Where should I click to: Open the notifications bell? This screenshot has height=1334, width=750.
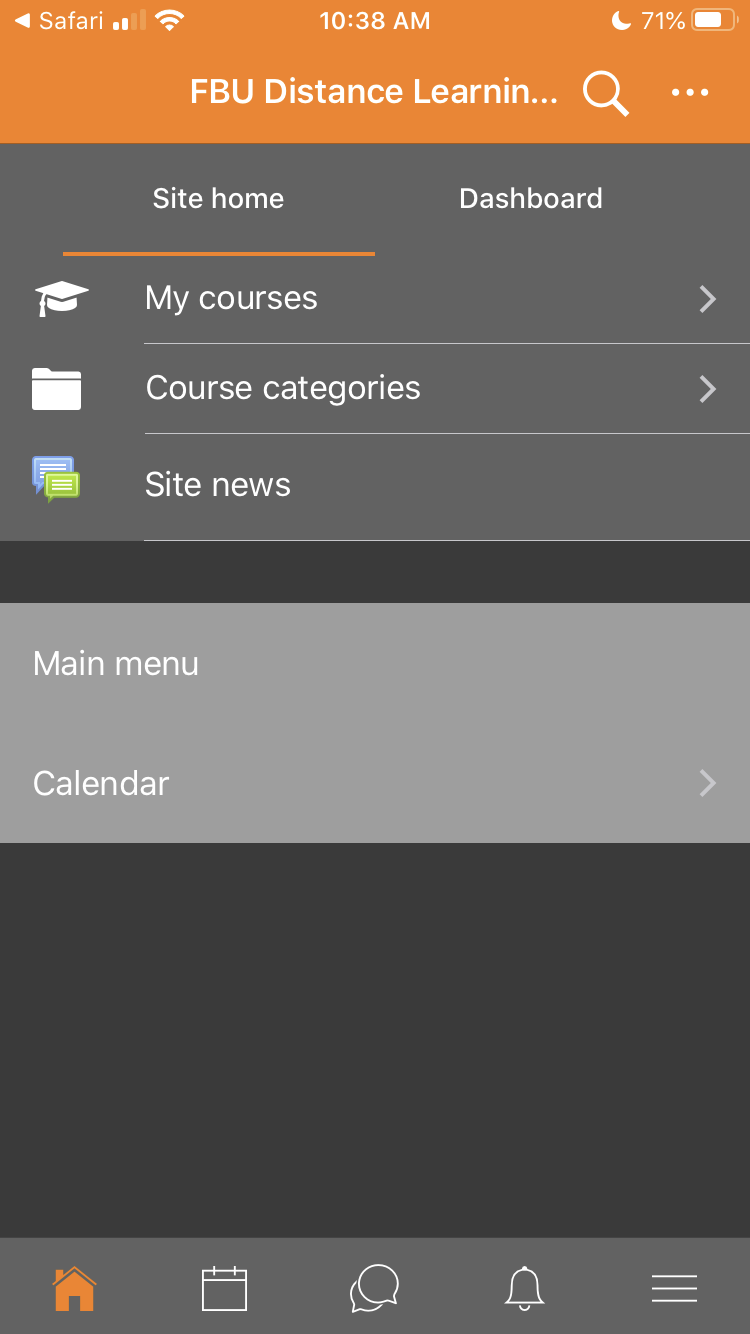[x=525, y=1288]
